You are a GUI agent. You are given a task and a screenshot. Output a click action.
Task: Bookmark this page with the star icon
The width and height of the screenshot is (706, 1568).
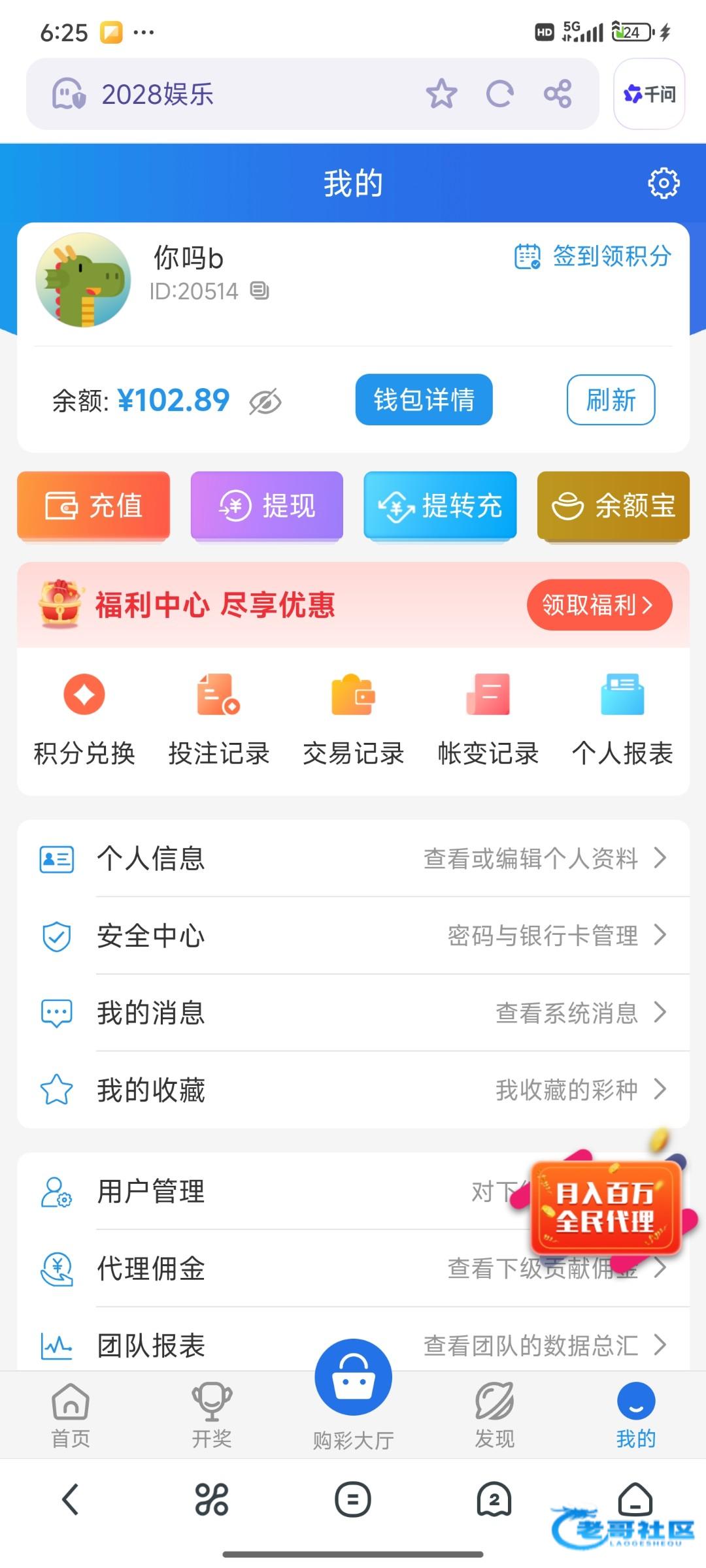441,94
